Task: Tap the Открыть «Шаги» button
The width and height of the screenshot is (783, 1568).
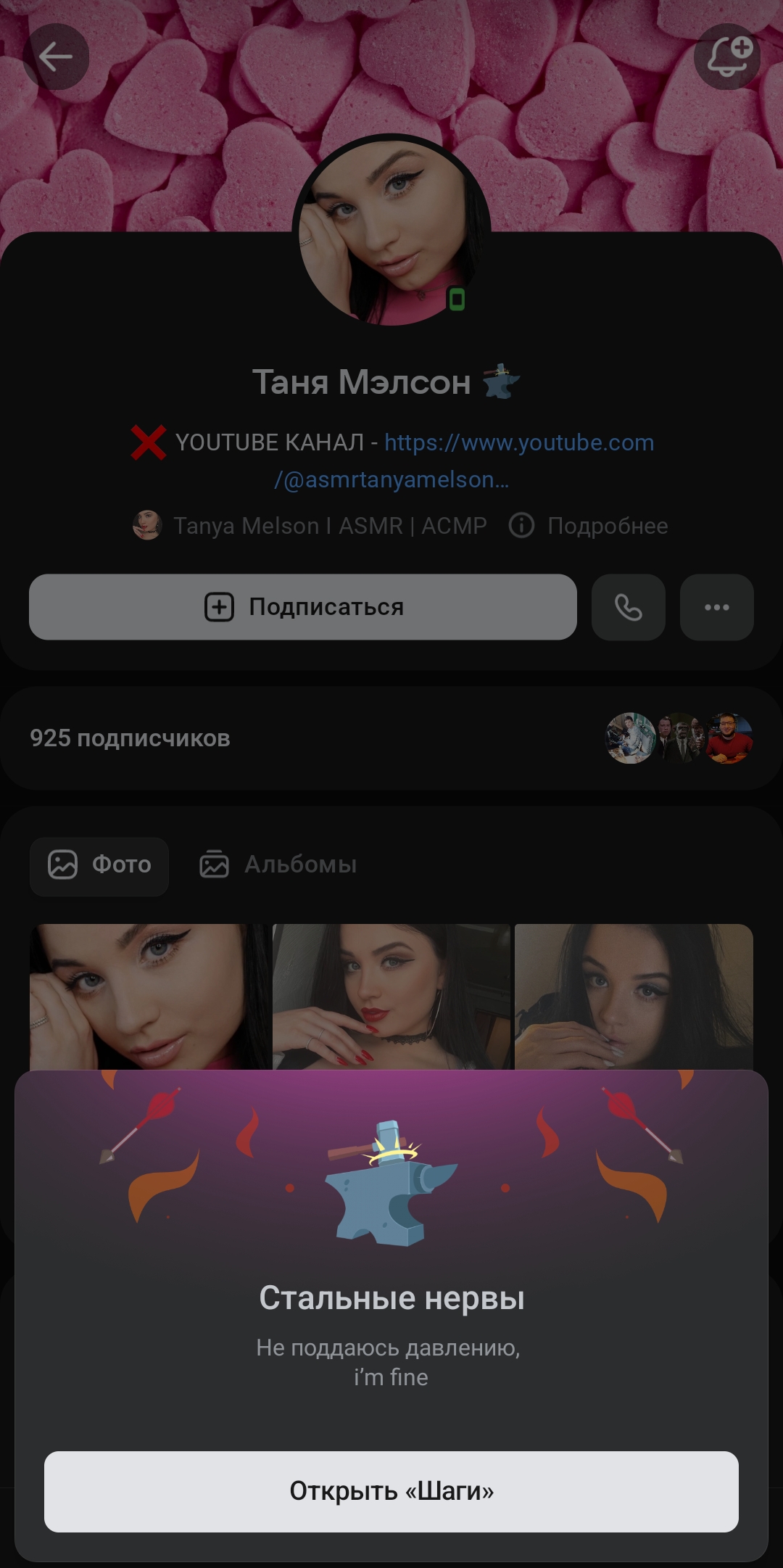Action: point(391,1491)
